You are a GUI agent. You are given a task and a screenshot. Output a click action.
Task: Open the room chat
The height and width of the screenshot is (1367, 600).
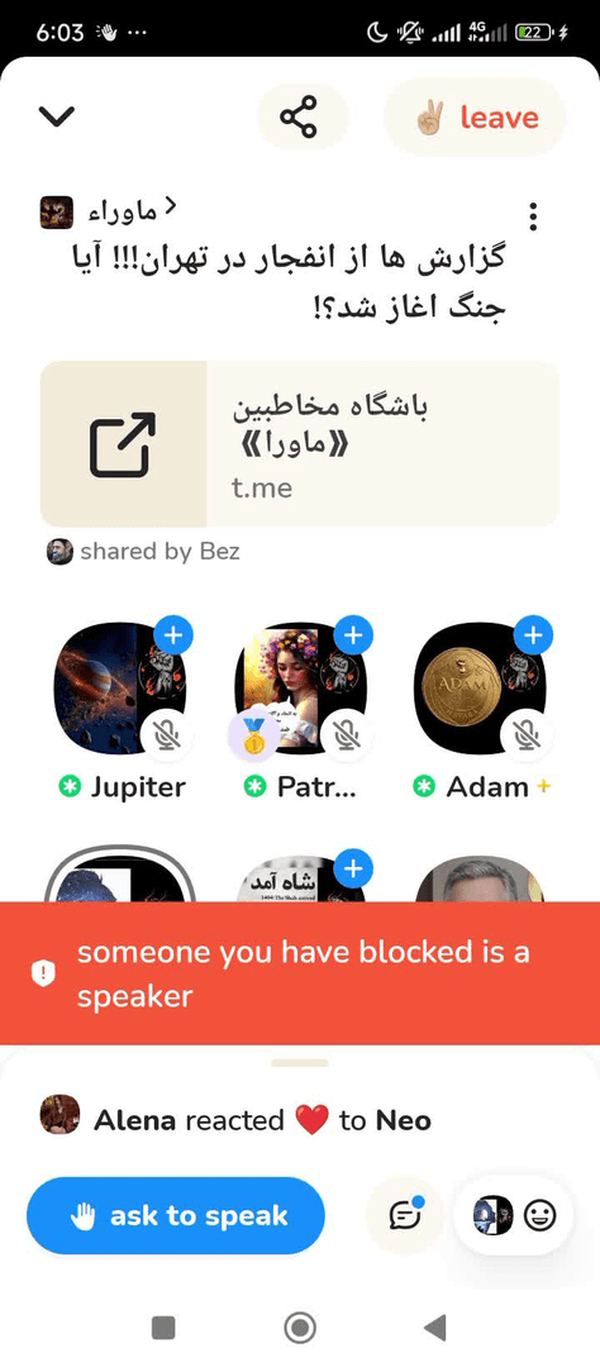[403, 1216]
